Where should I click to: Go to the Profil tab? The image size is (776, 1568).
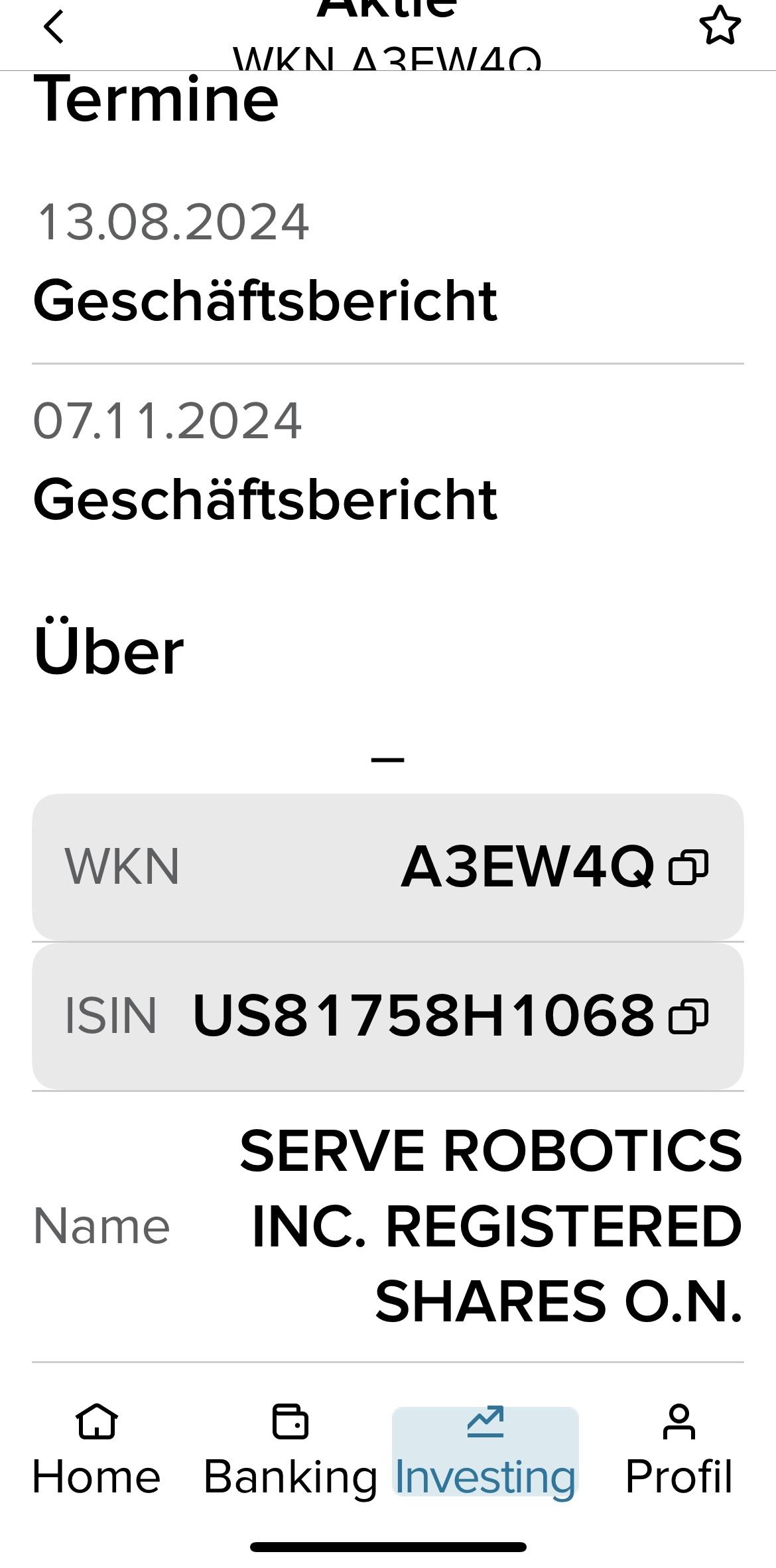679,1452
